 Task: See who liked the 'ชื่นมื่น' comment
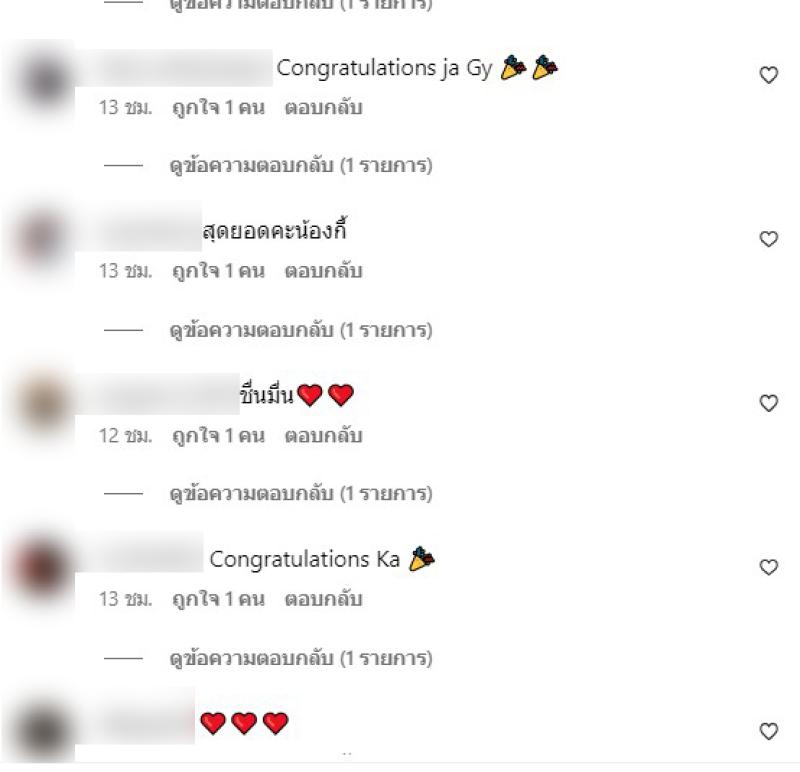click(x=218, y=436)
